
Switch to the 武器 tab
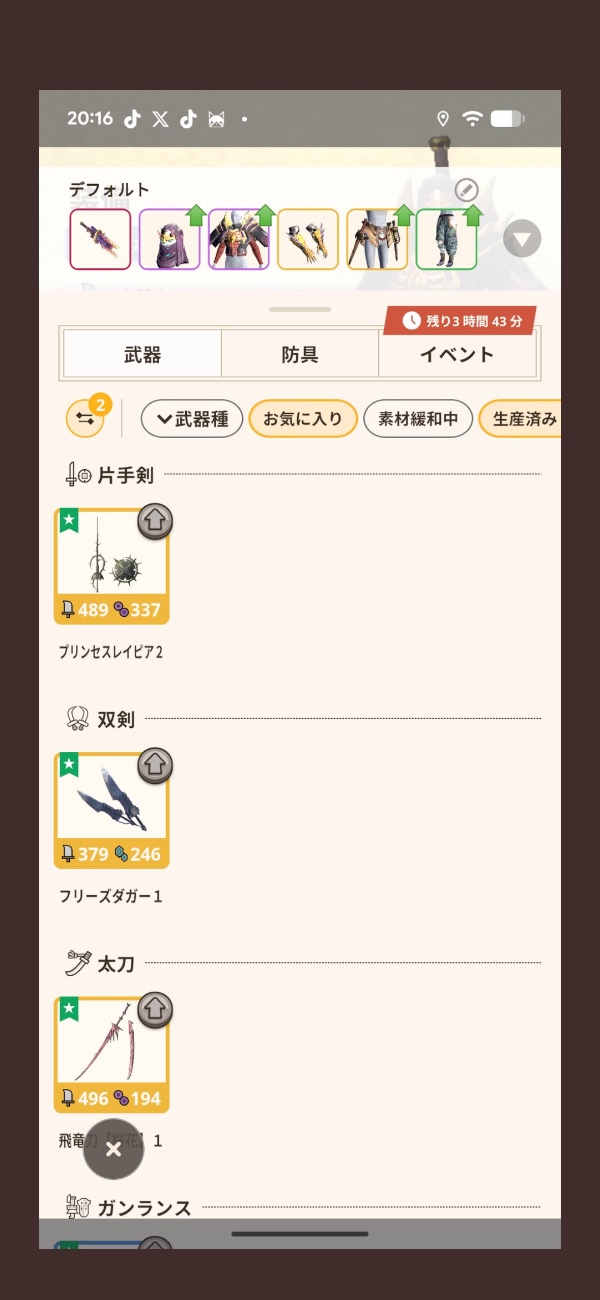(142, 355)
